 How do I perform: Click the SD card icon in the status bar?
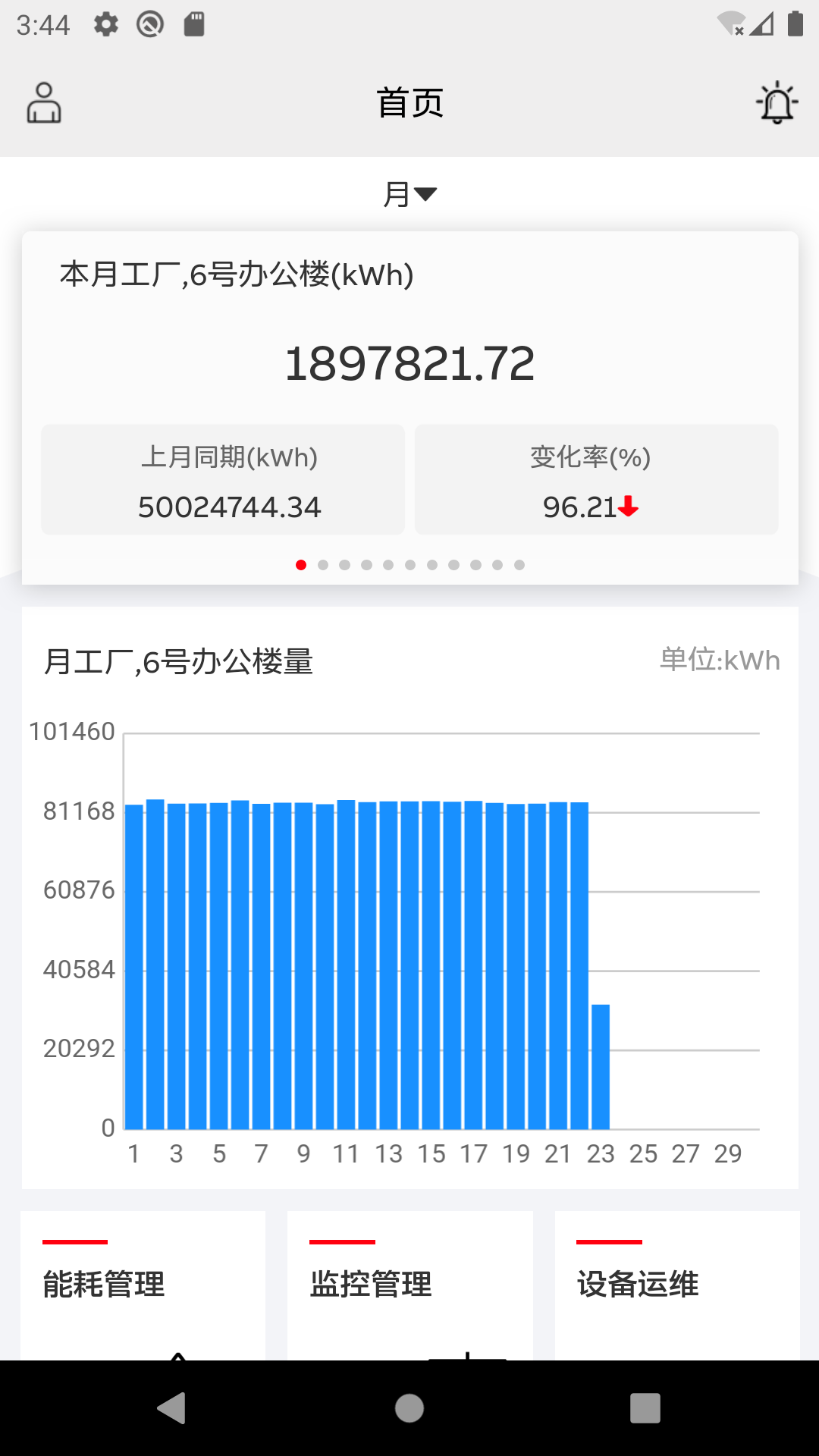193,23
